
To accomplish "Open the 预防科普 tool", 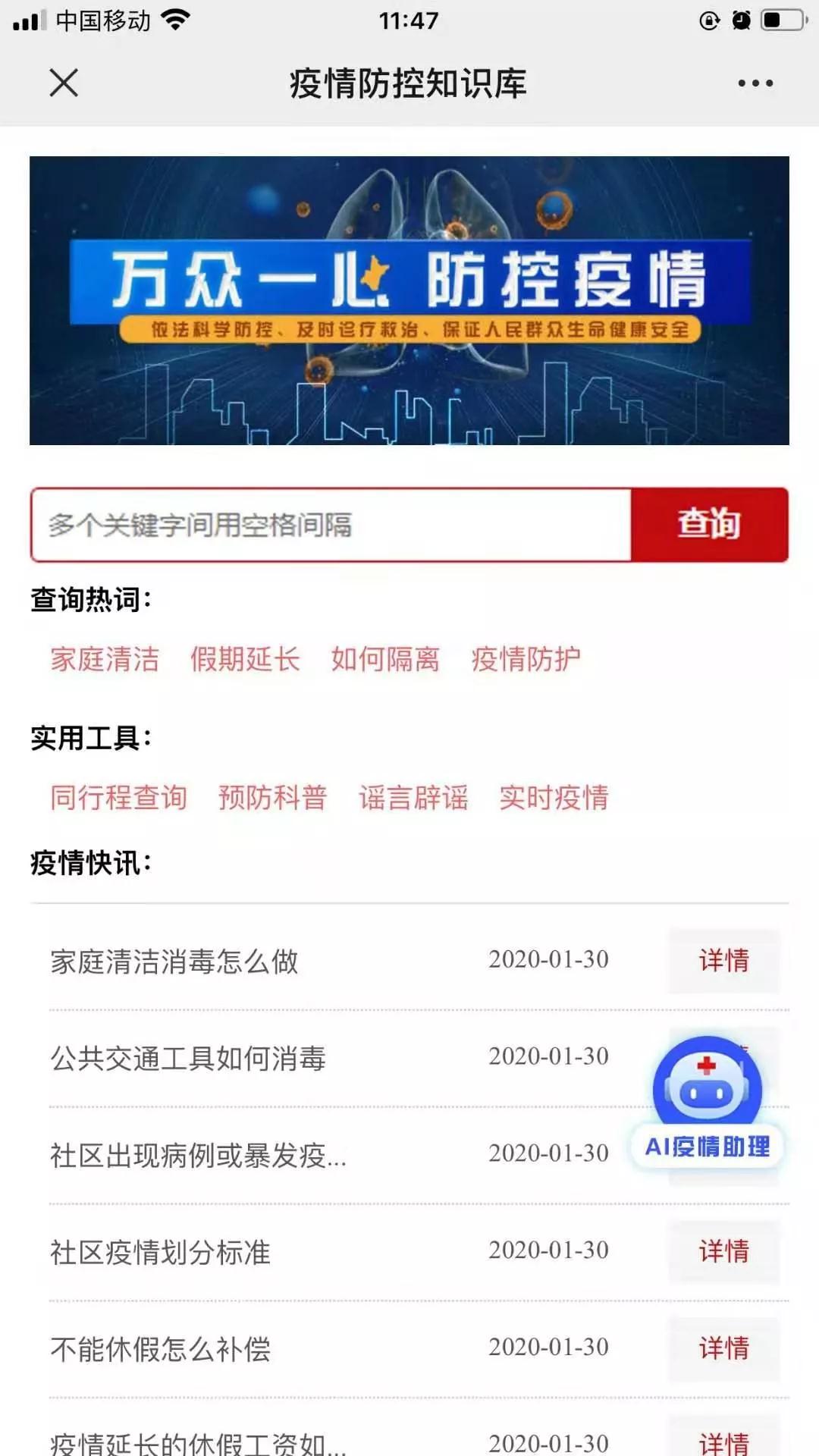I will tap(273, 797).
